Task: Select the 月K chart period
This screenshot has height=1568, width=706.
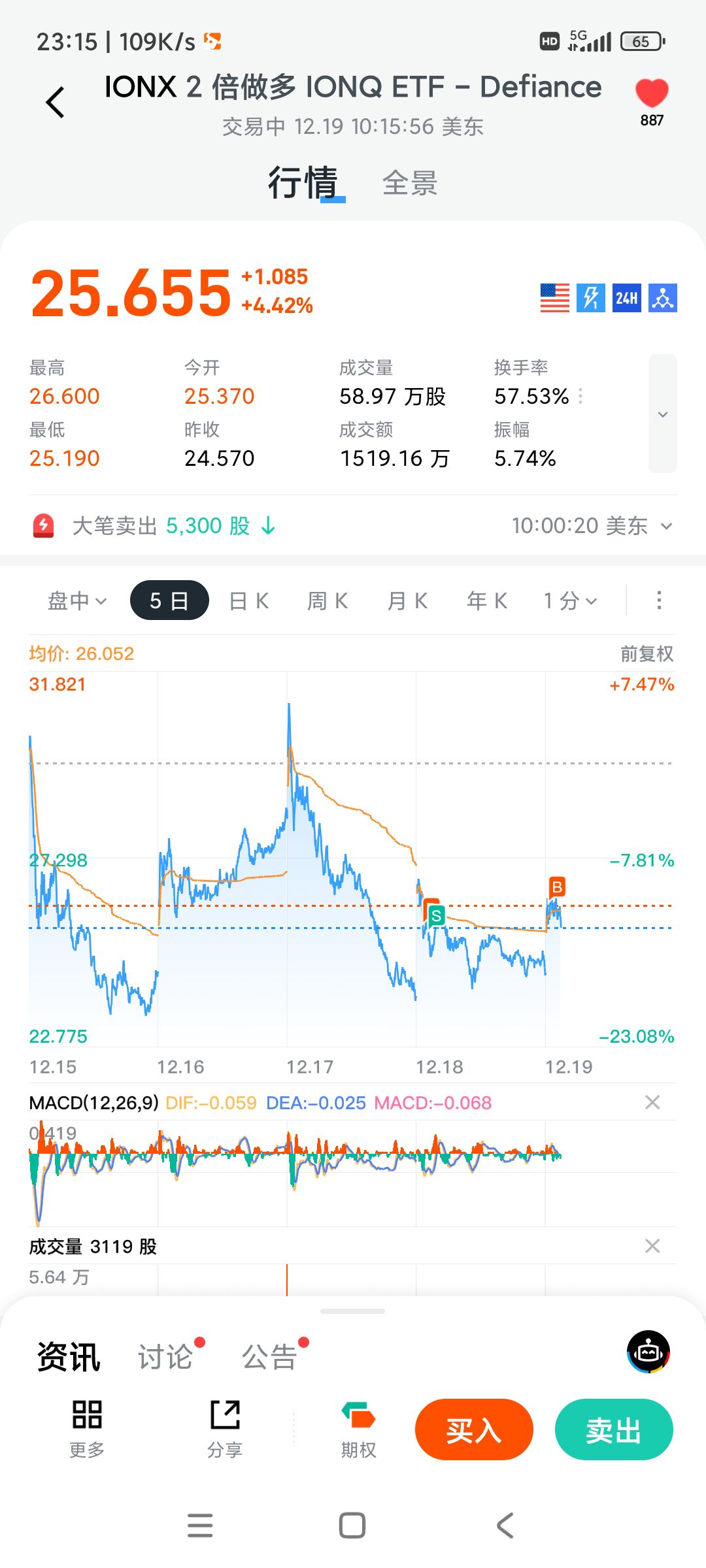Action: (407, 600)
